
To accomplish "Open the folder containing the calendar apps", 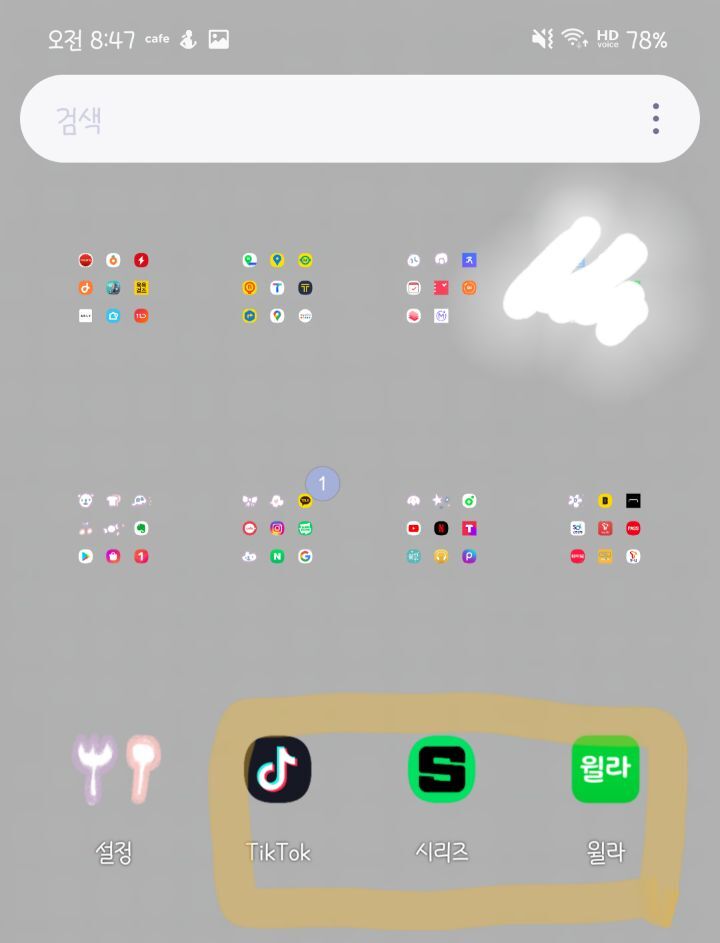I will pos(441,288).
